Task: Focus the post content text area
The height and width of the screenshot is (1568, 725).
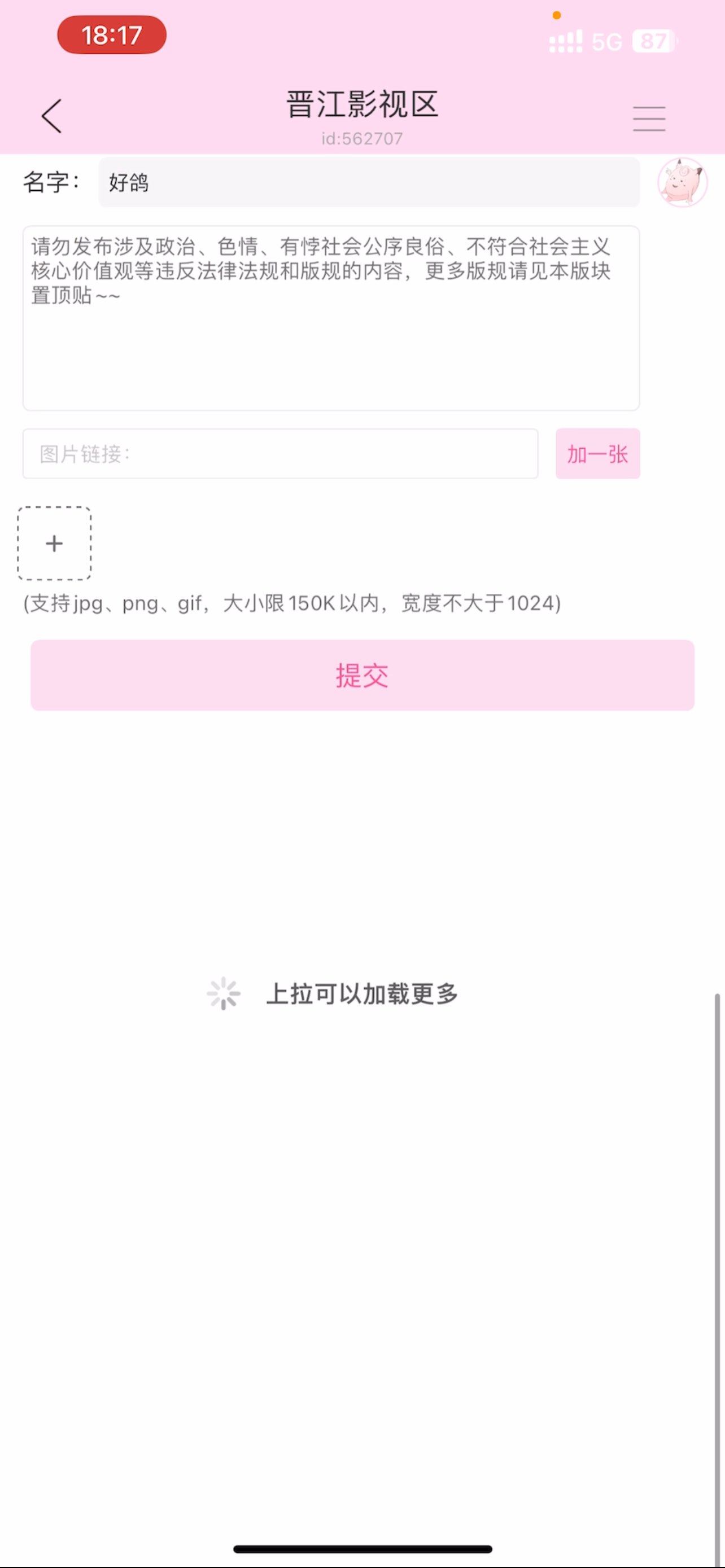Action: click(x=330, y=318)
